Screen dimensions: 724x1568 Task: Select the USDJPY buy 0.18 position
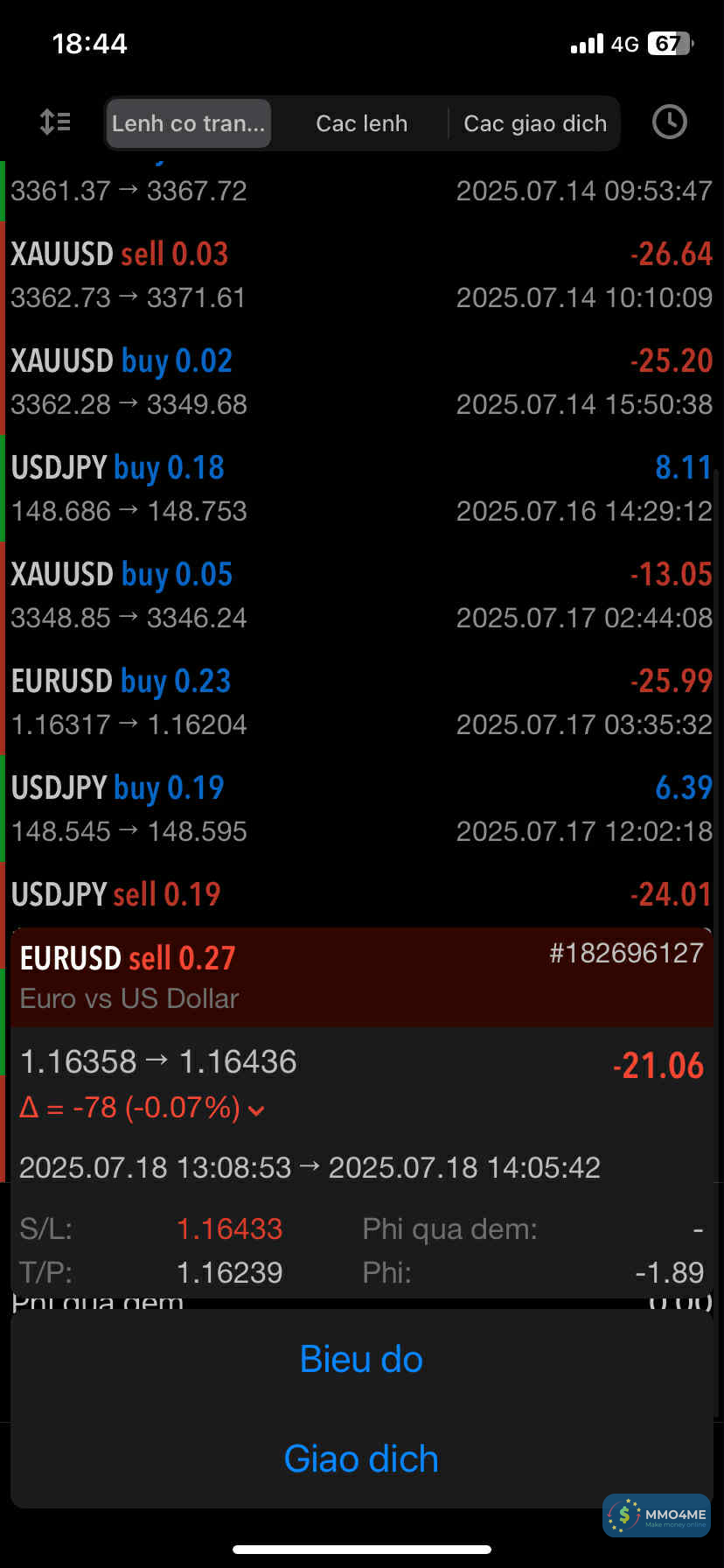361,489
